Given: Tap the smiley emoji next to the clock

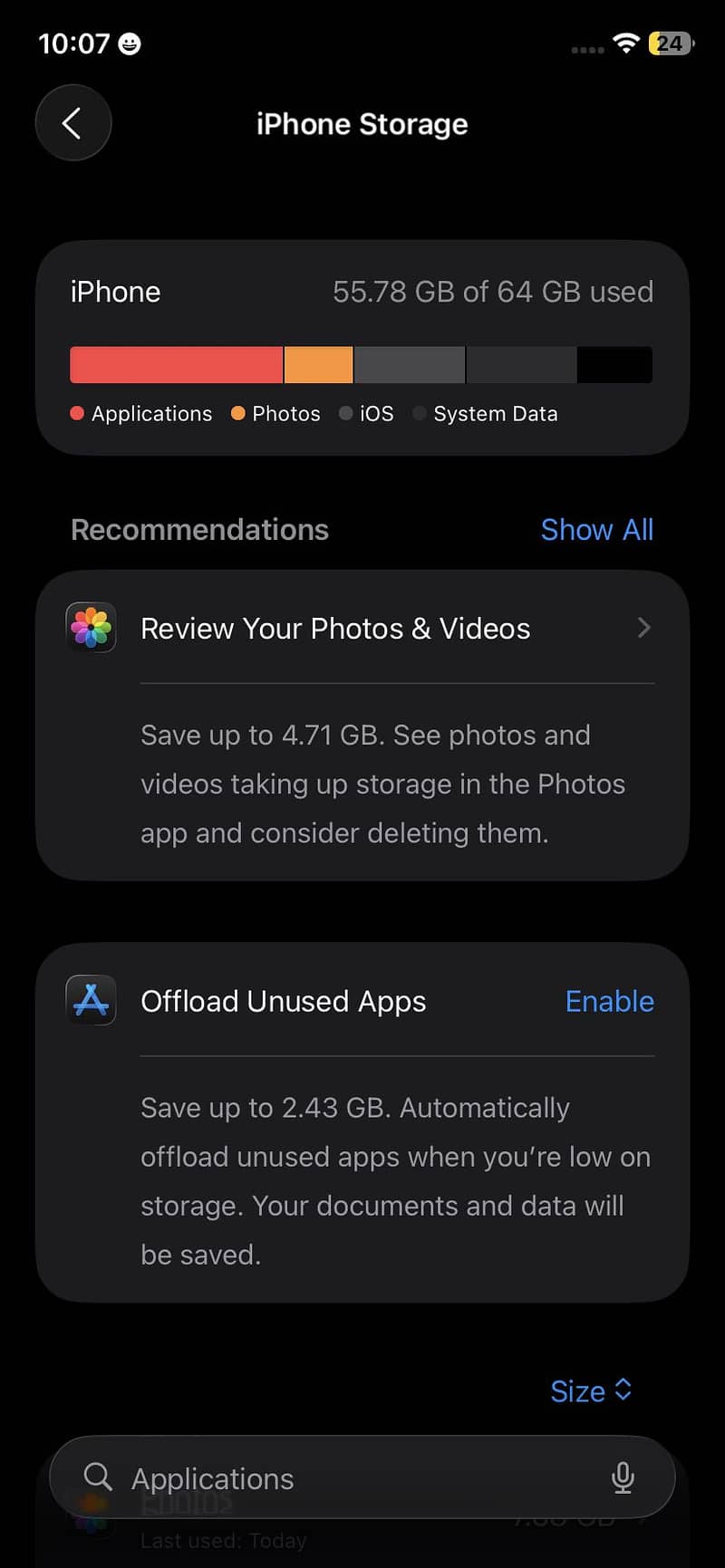Looking at the screenshot, I should 127,43.
